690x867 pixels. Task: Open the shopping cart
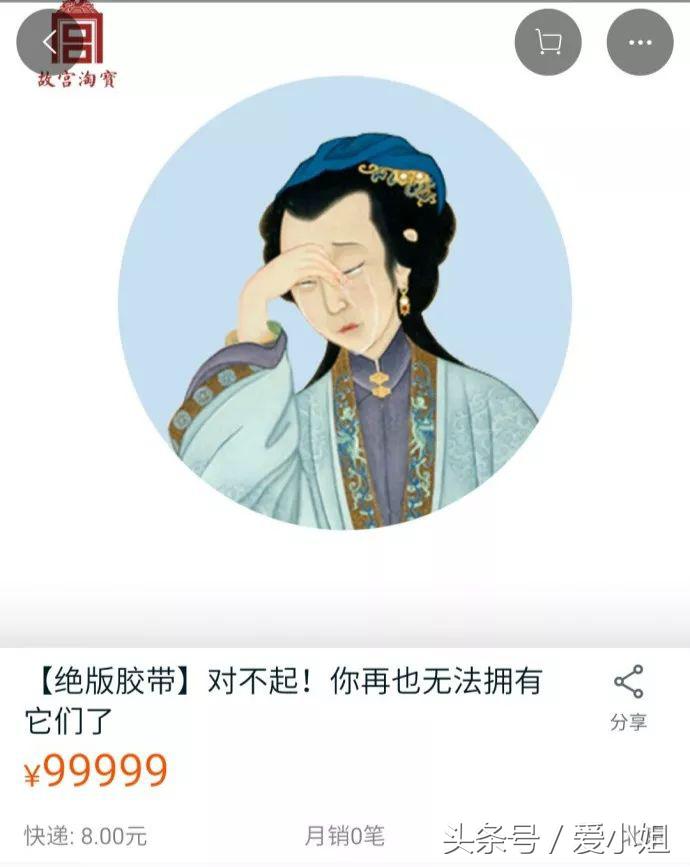[547, 42]
